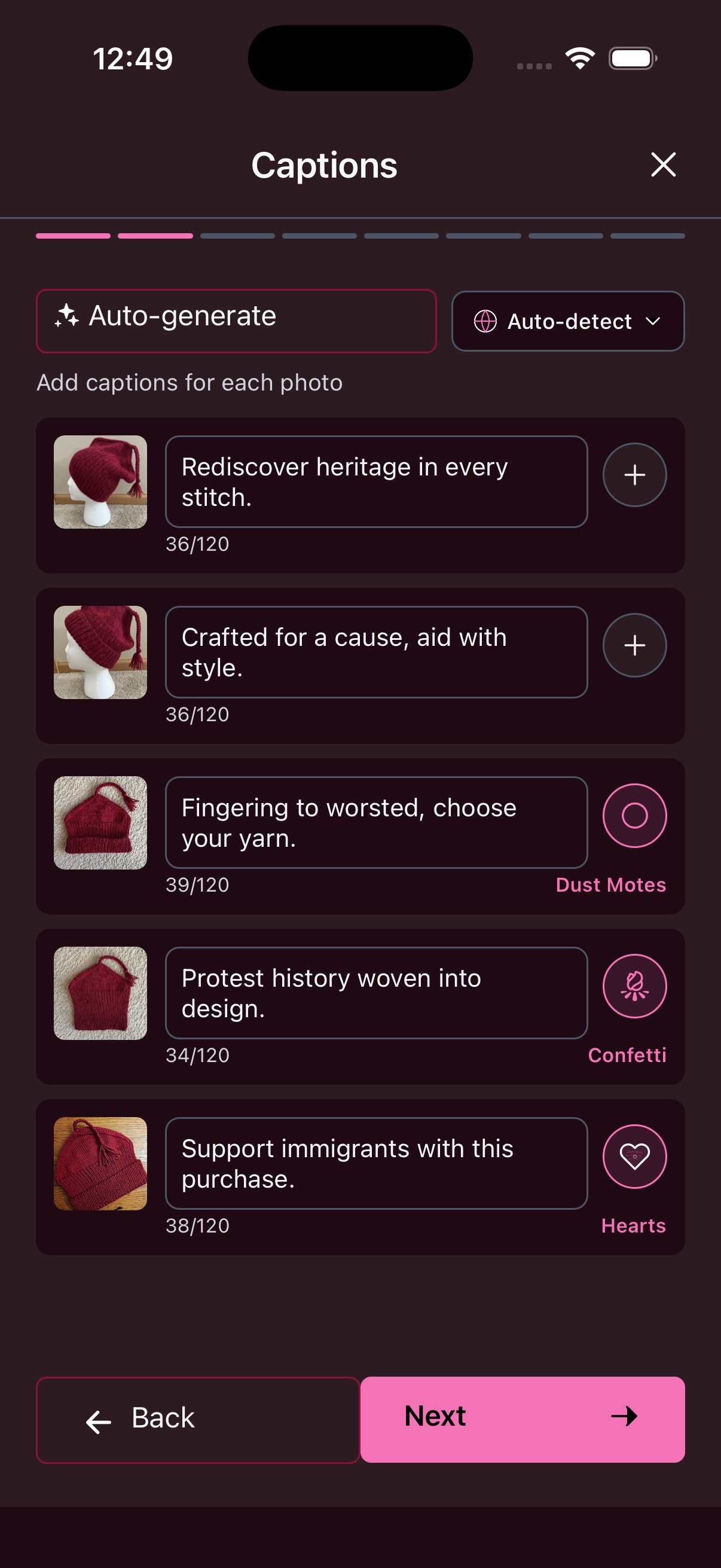
Task: Tap the third segment of the progress bar
Action: (x=237, y=236)
